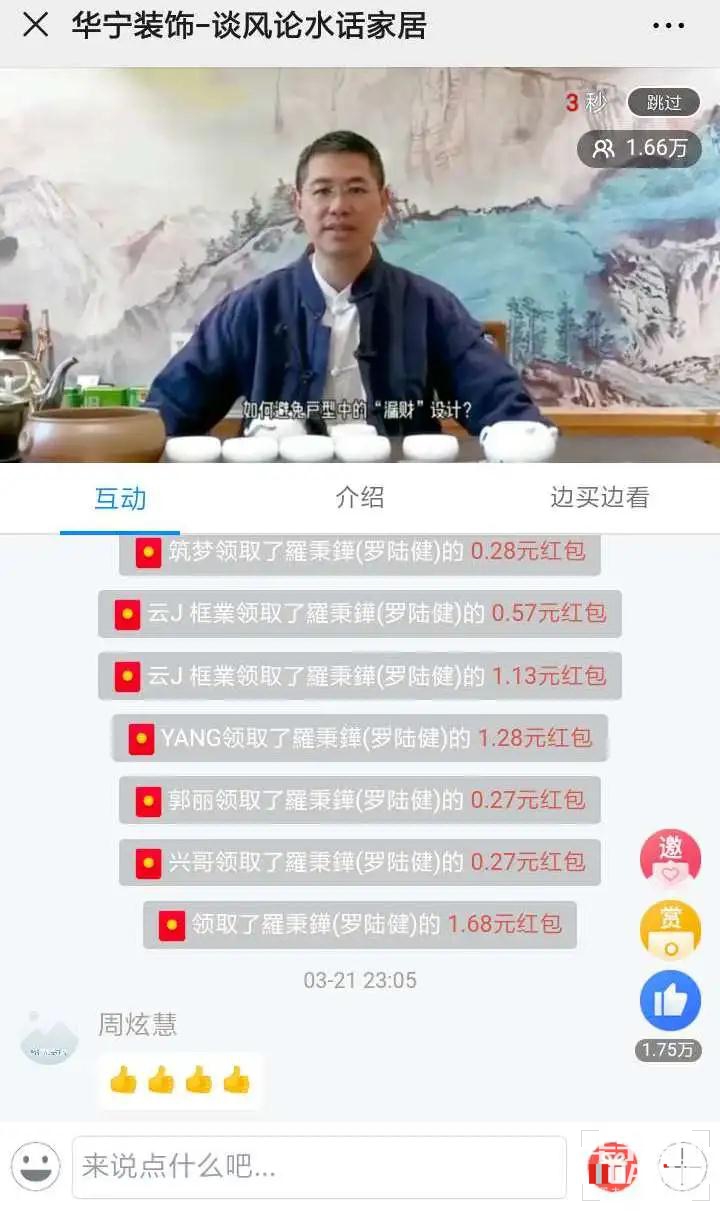Tap the viewer count badge showing 1.66万

[638, 148]
